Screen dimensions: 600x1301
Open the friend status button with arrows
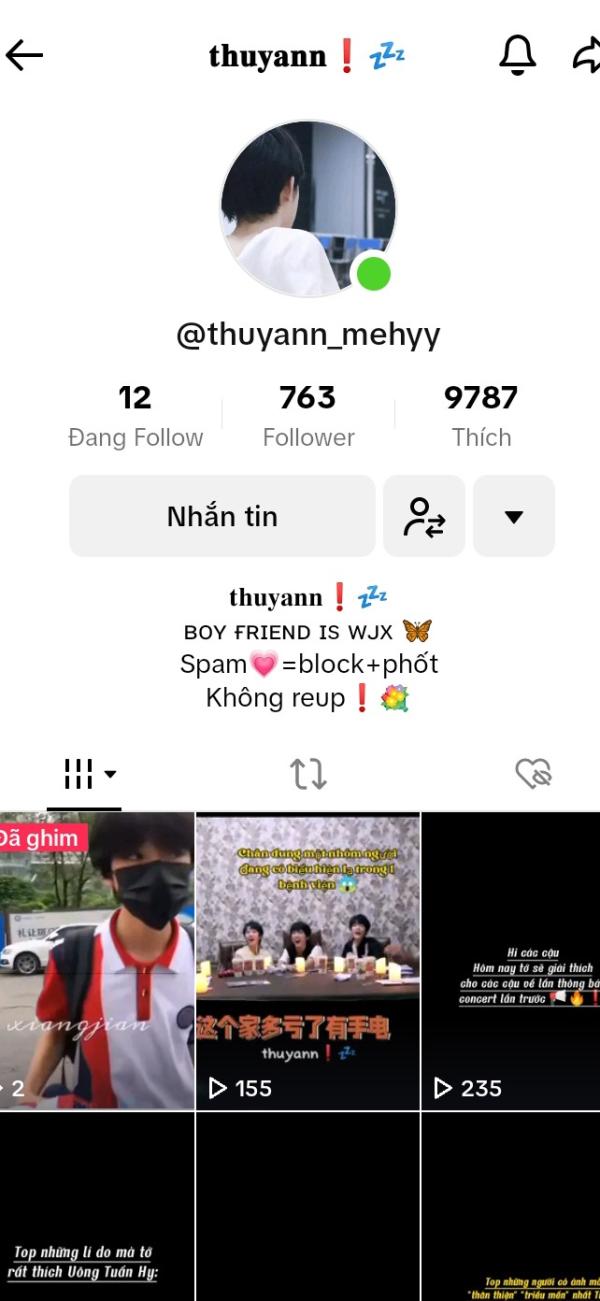tap(424, 516)
